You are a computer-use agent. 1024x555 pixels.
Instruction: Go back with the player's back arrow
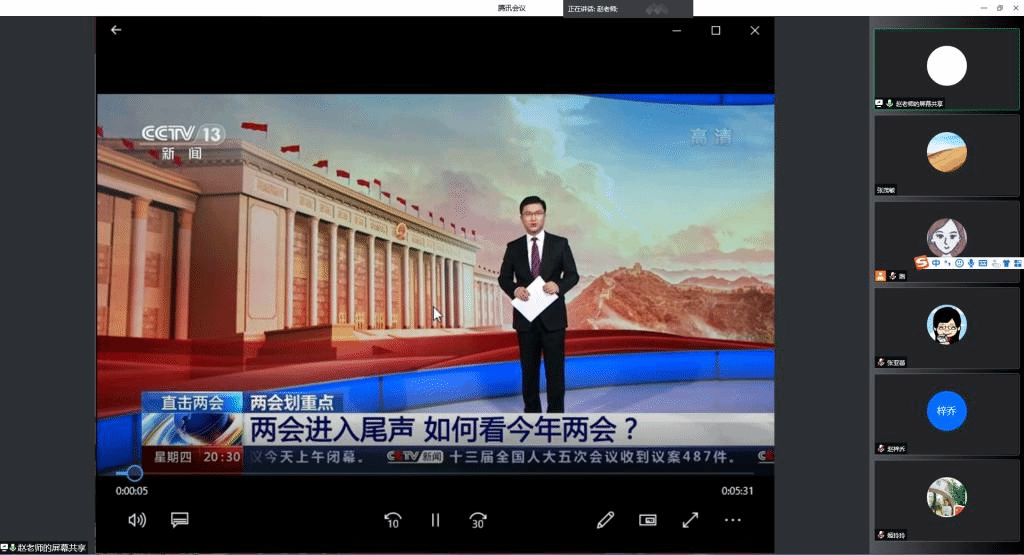click(x=116, y=30)
